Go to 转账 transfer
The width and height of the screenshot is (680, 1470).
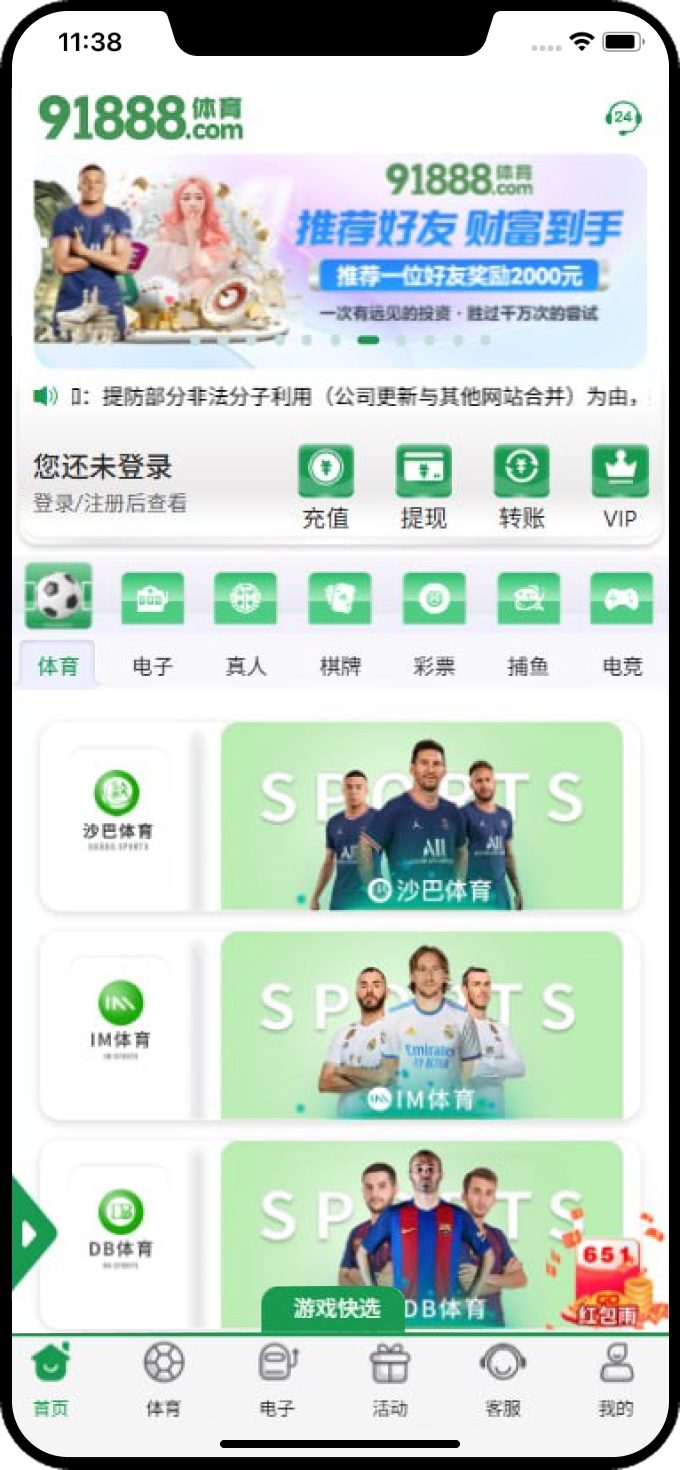[x=521, y=486]
